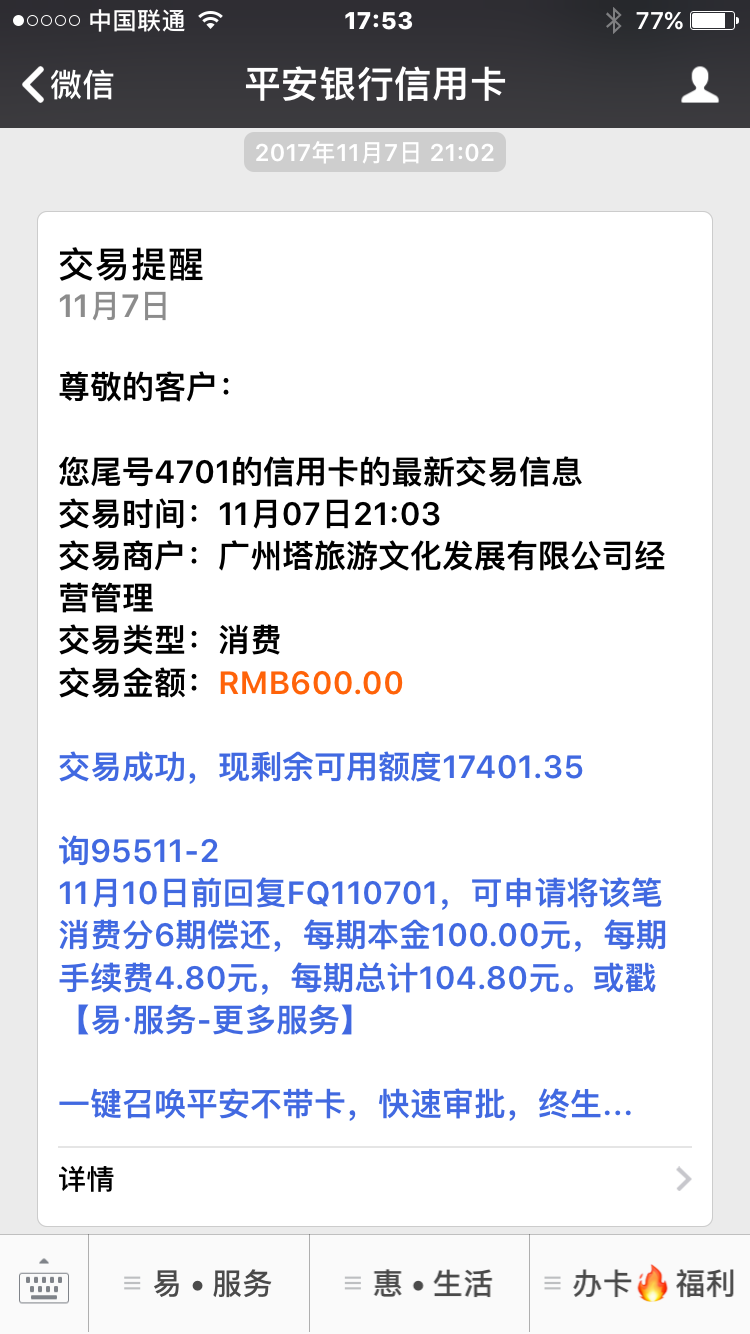The width and height of the screenshot is (750, 1334).
Task: View 详情 of the transaction alert
Action: [x=375, y=1180]
